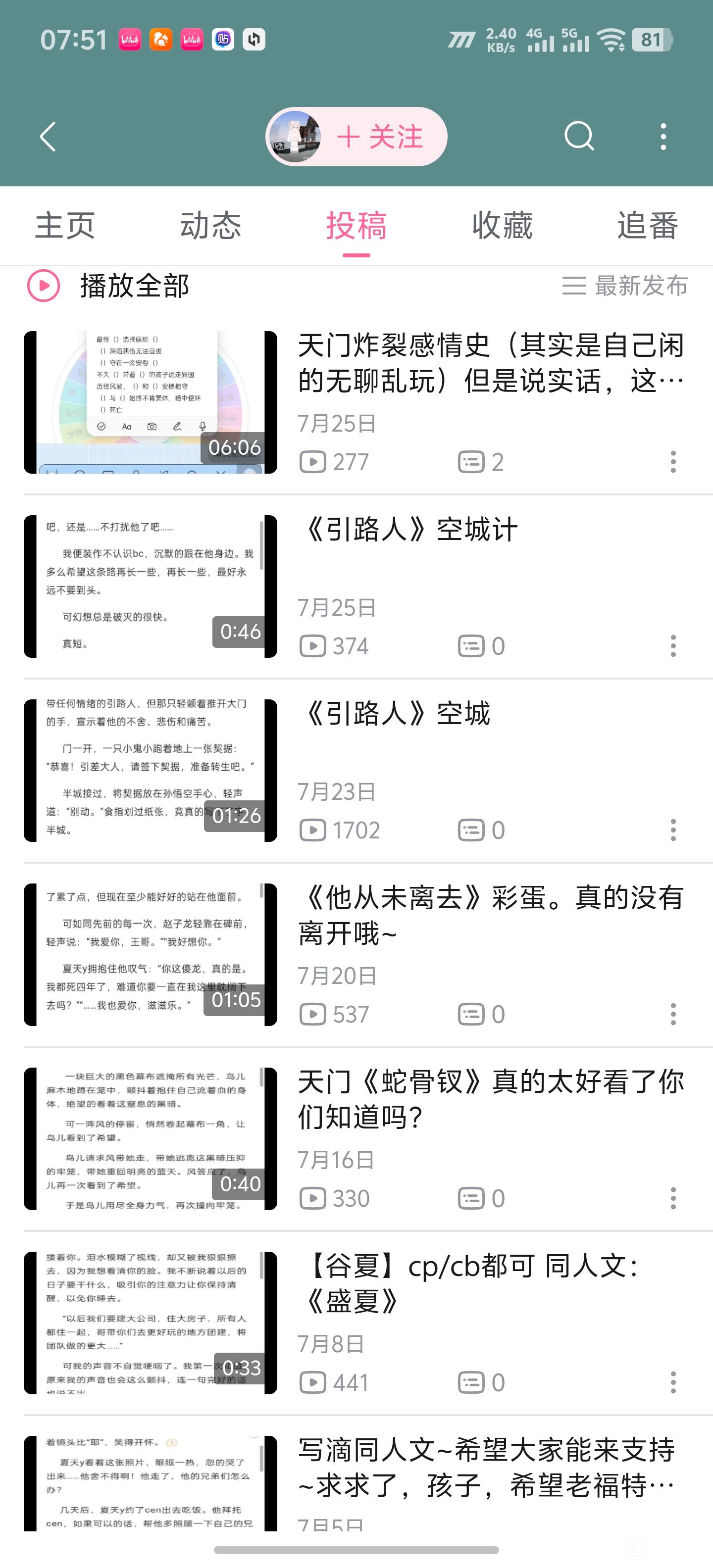Open more options for 《他从未离去》彩蛋

tap(673, 1014)
